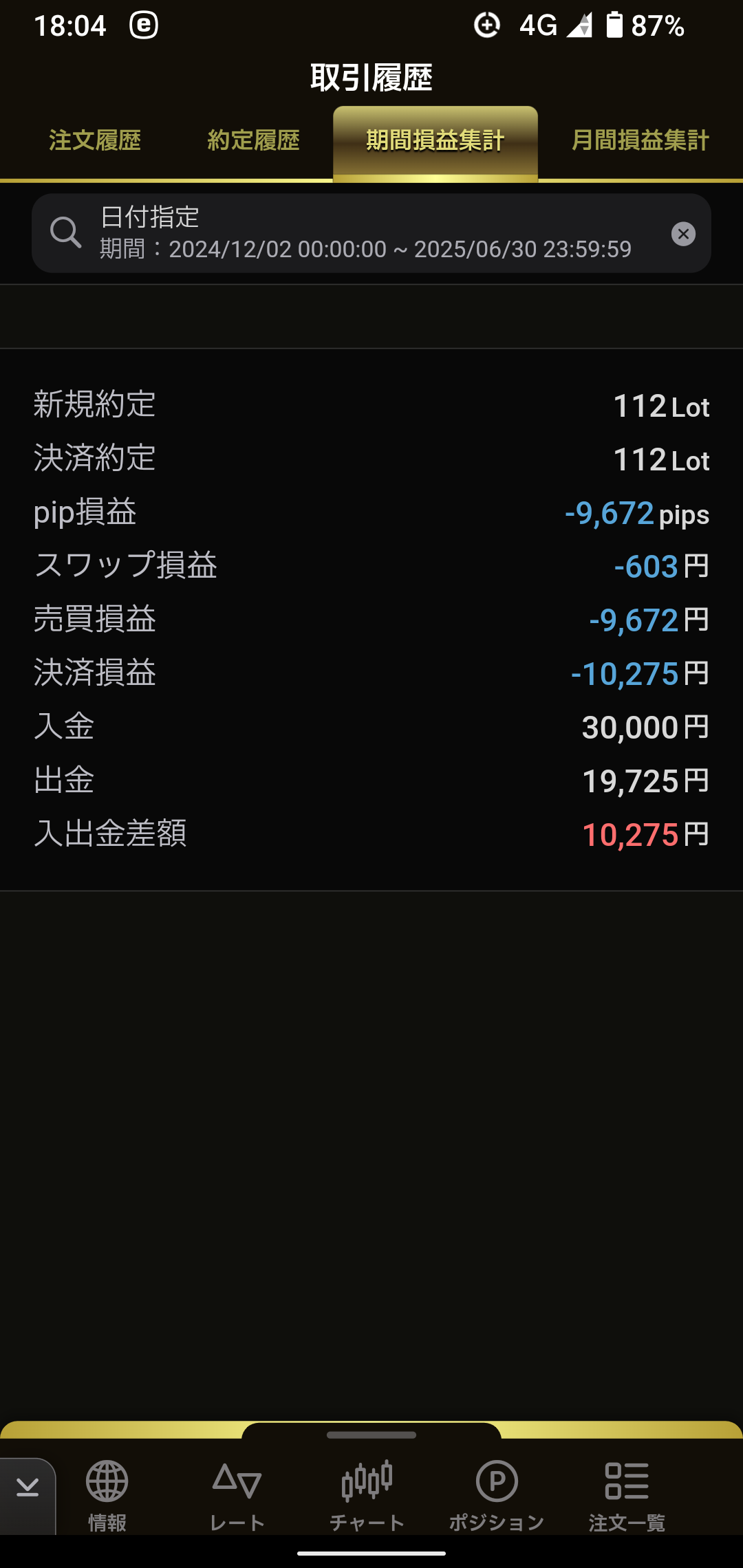Clear the date range filter
743x1568 pixels.
(x=683, y=234)
